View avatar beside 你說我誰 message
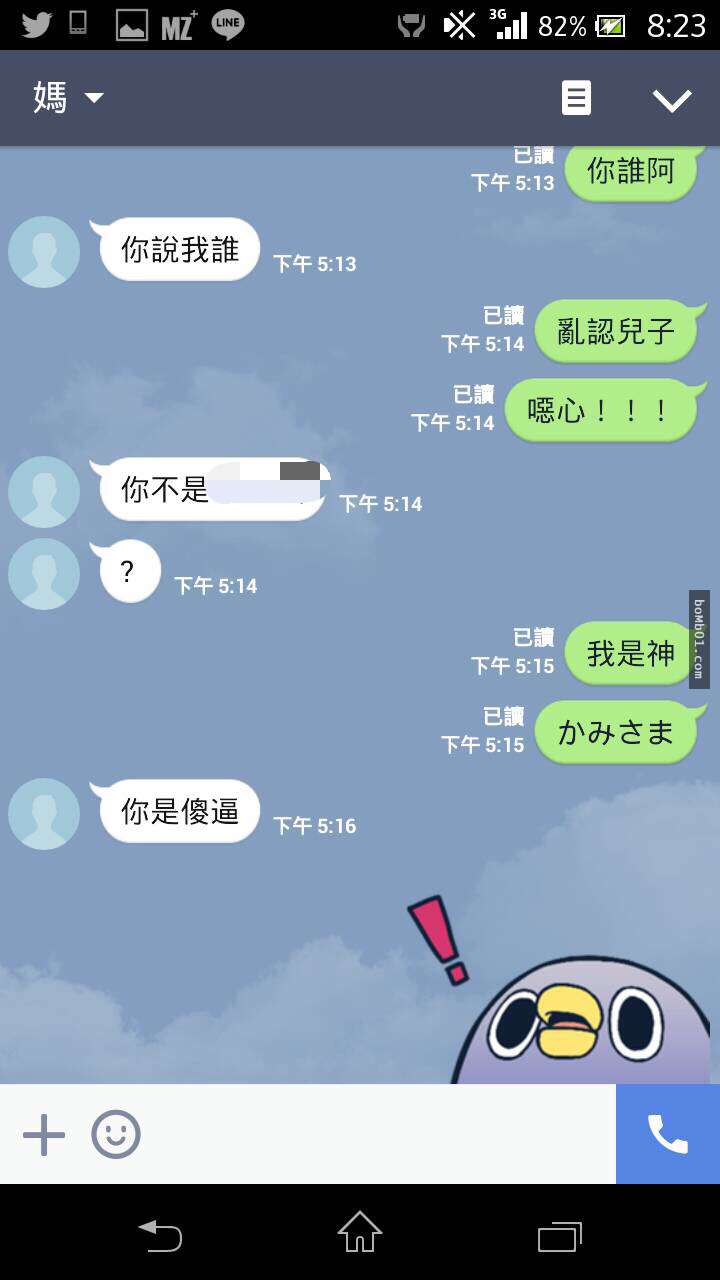 click(x=44, y=252)
